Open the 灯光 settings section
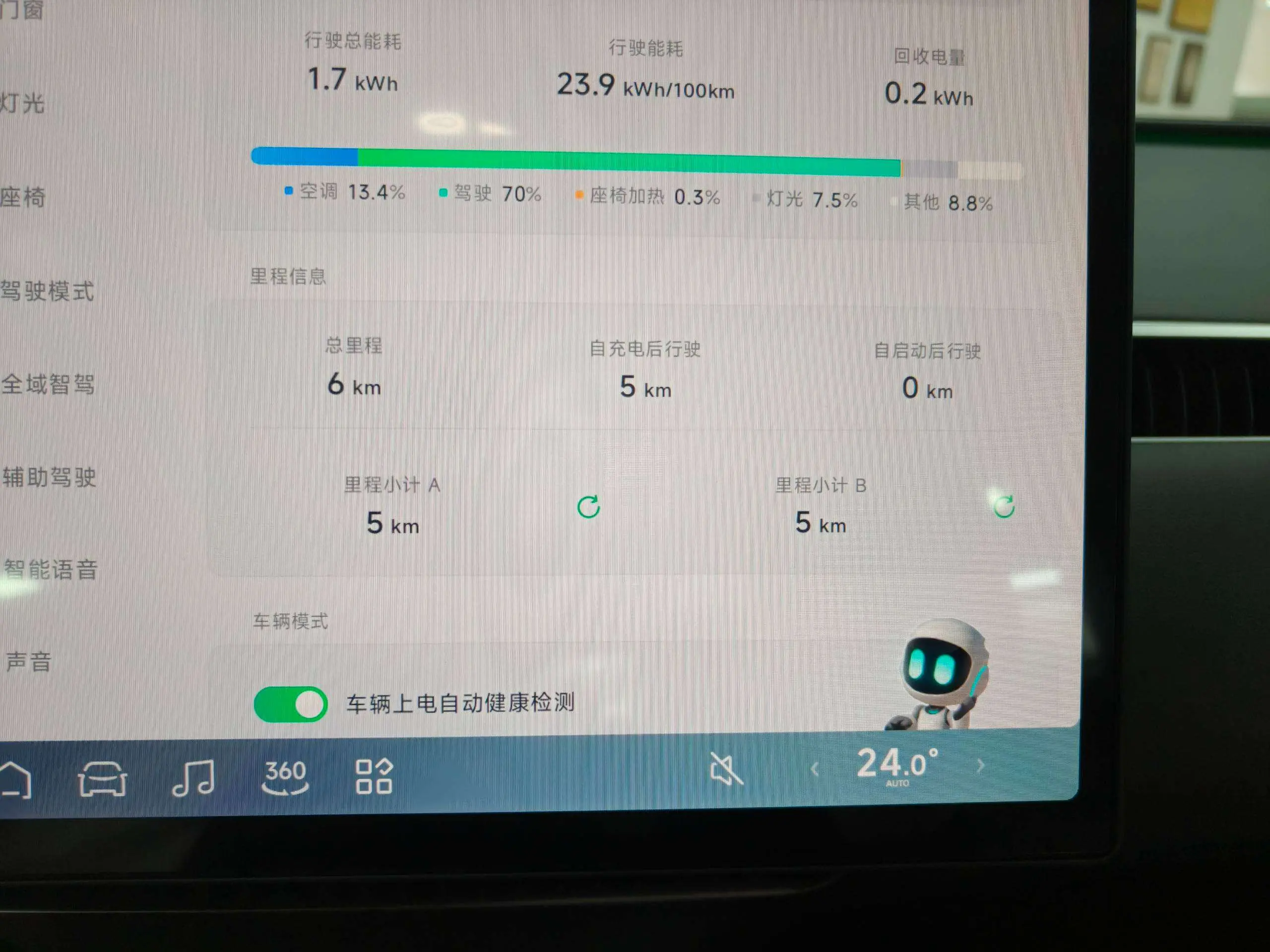 click(23, 104)
